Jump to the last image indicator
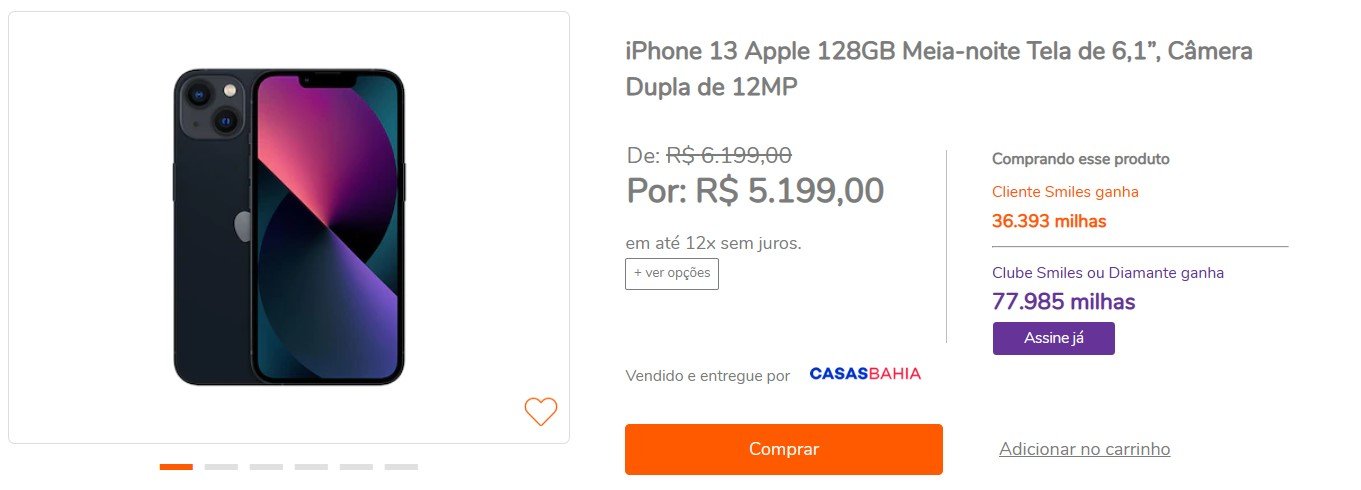This screenshot has width=1361, height=490. [x=401, y=467]
